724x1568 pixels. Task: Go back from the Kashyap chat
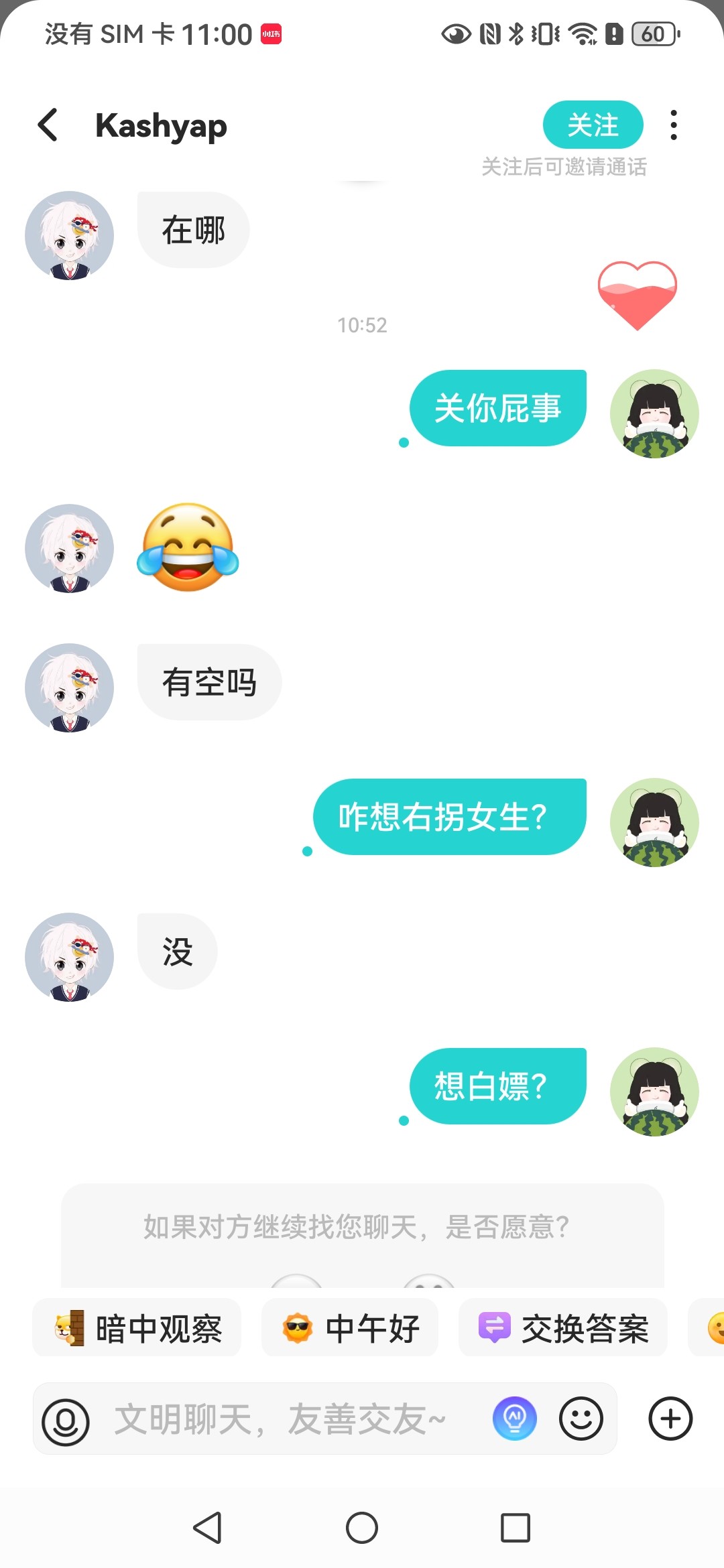48,125
